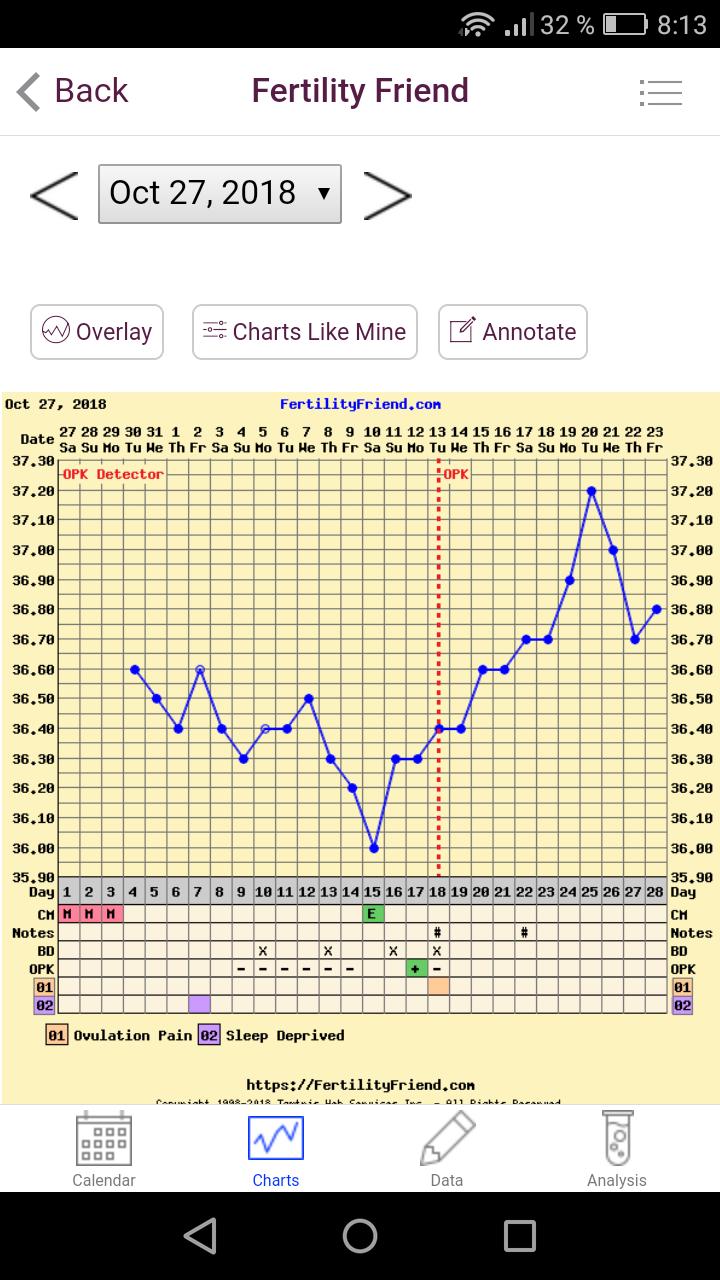Viewport: 720px width, 1280px height.
Task: Open the list menu icon
Action: [660, 93]
